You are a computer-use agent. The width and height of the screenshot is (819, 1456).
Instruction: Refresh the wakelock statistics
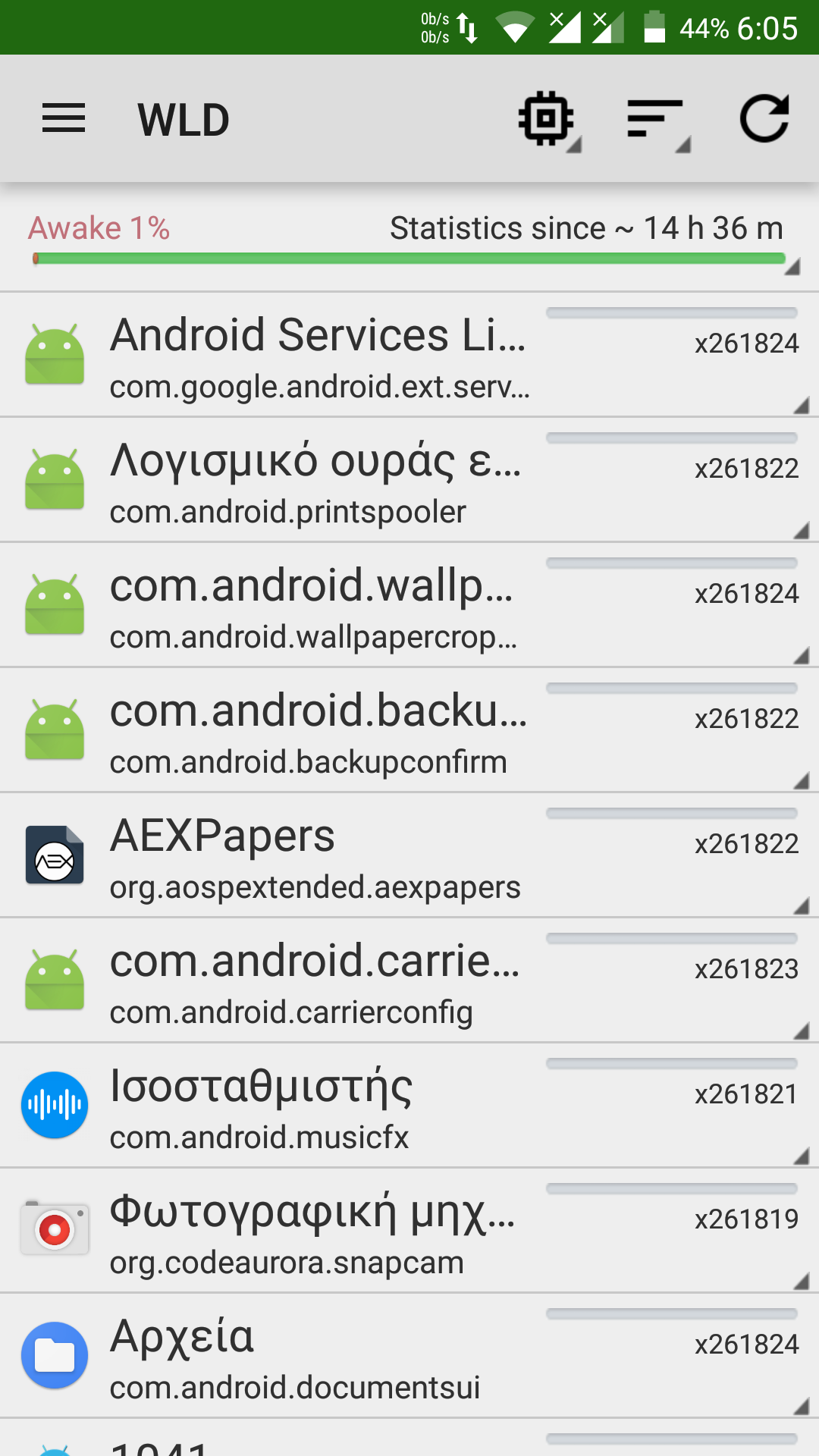764,119
